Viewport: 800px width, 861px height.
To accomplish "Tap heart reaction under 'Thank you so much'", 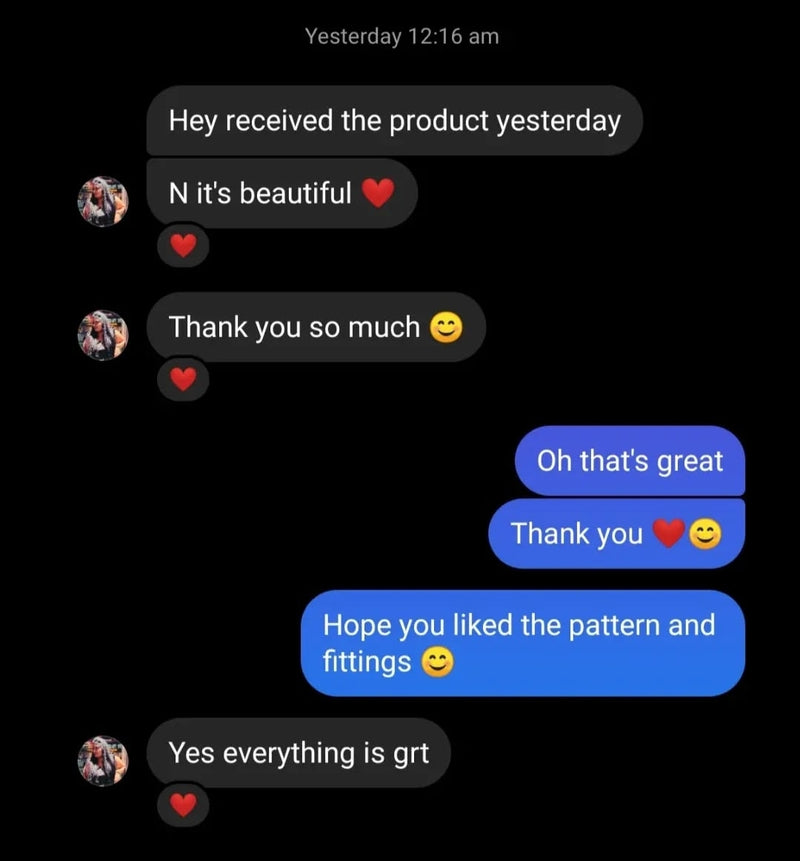I will pyautogui.click(x=182, y=378).
